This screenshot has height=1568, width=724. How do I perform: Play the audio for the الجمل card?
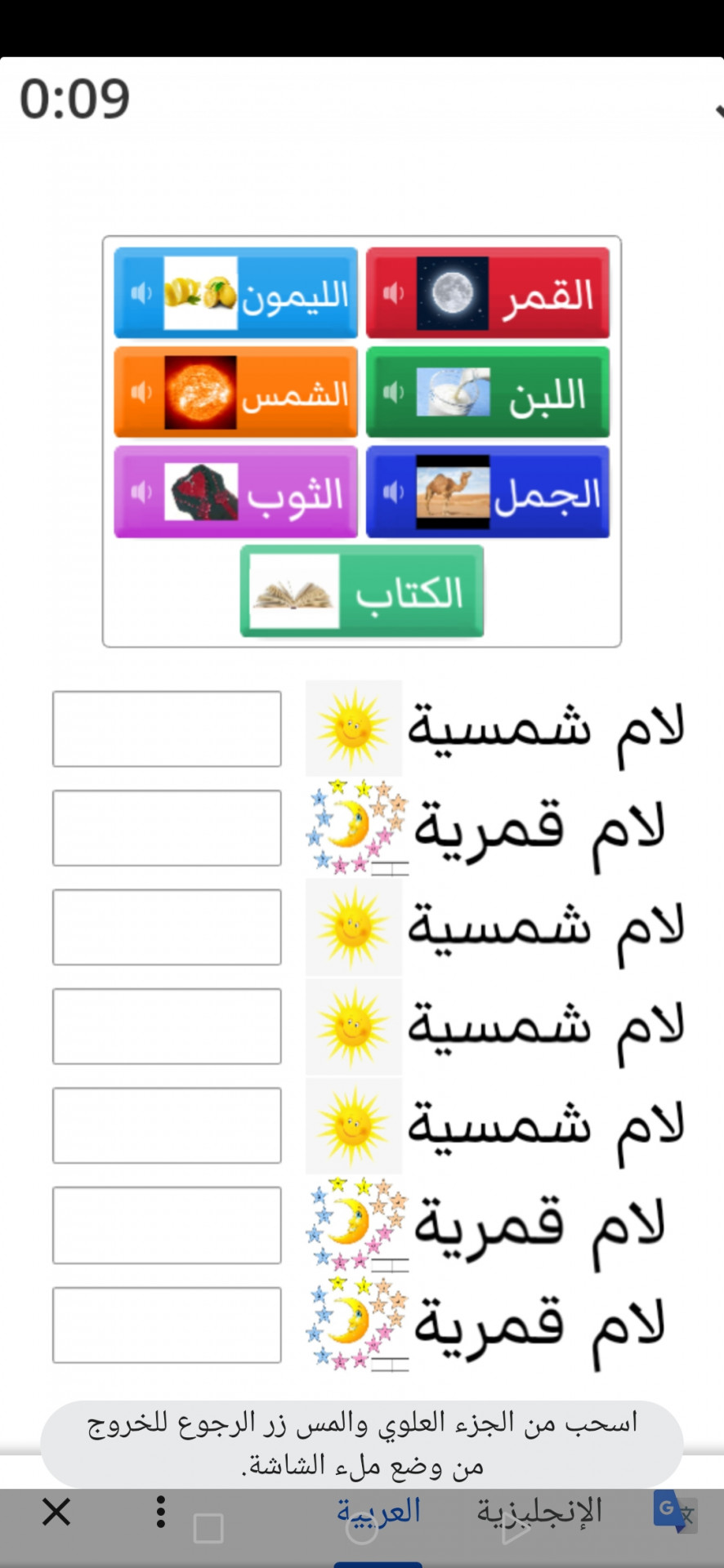coord(394,492)
